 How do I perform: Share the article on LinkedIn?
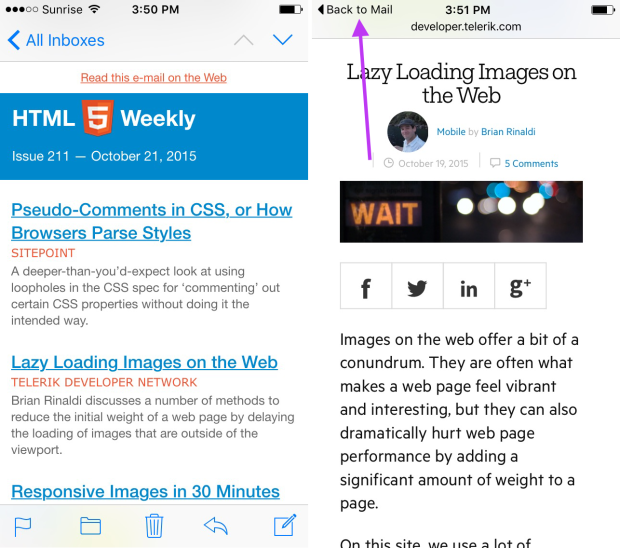point(469,288)
